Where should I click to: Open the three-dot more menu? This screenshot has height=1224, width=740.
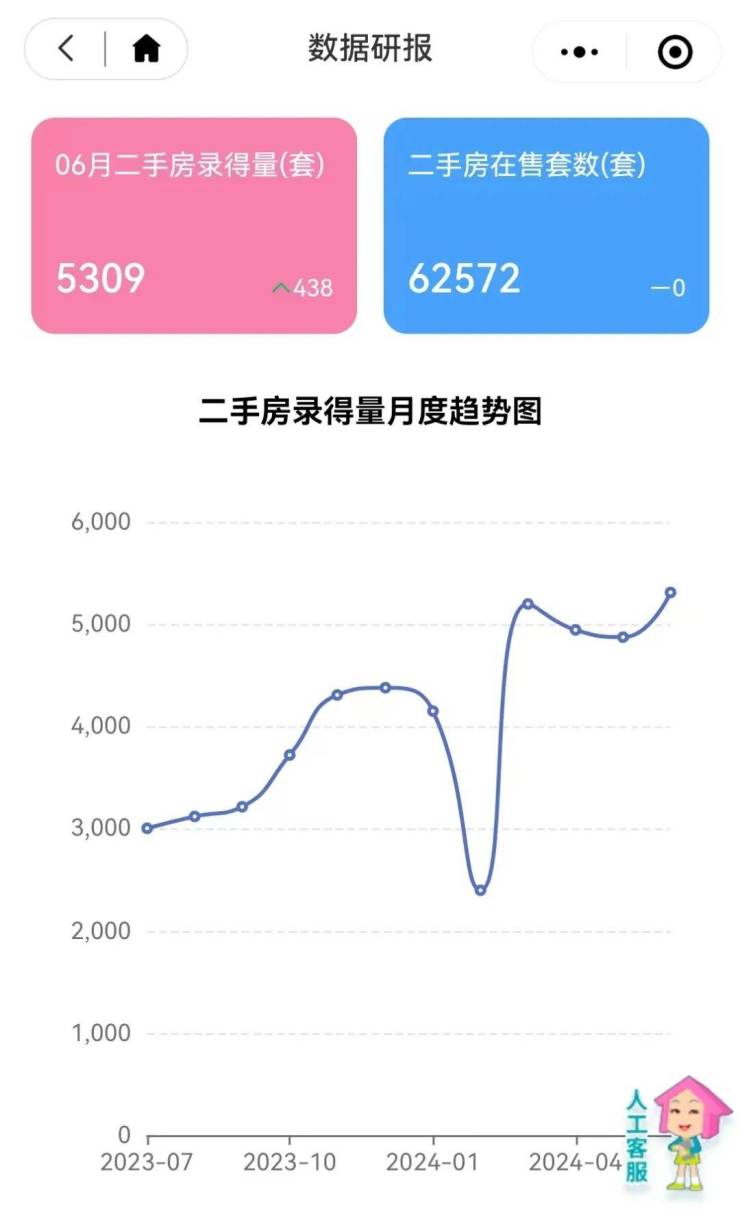579,51
